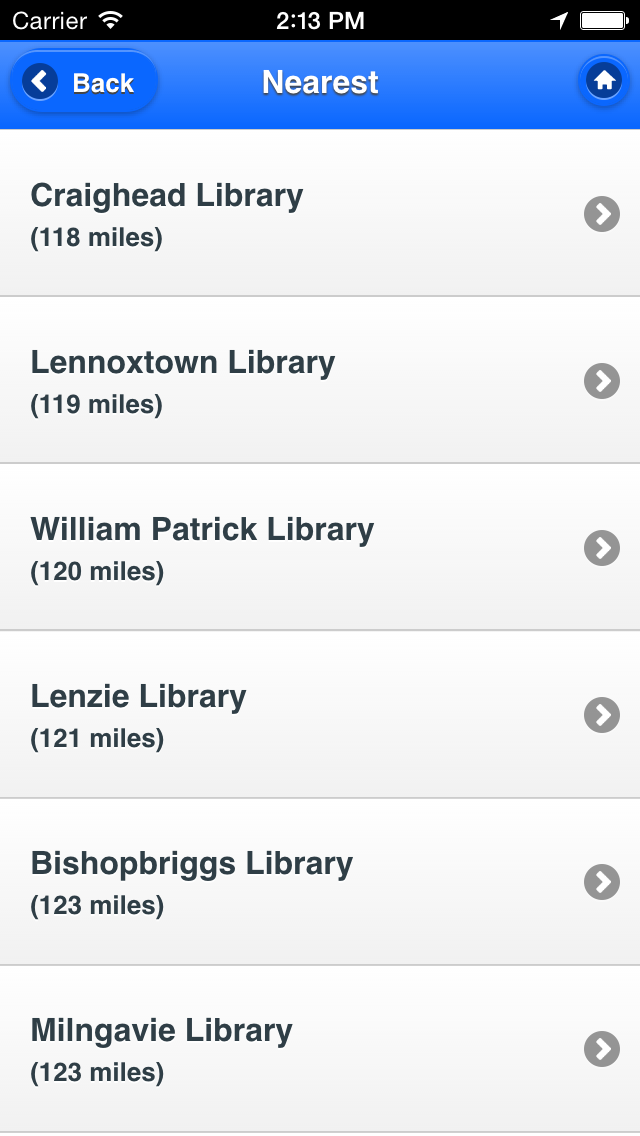
Task: Select Lennoxtown Library from the list
Action: [x=320, y=380]
